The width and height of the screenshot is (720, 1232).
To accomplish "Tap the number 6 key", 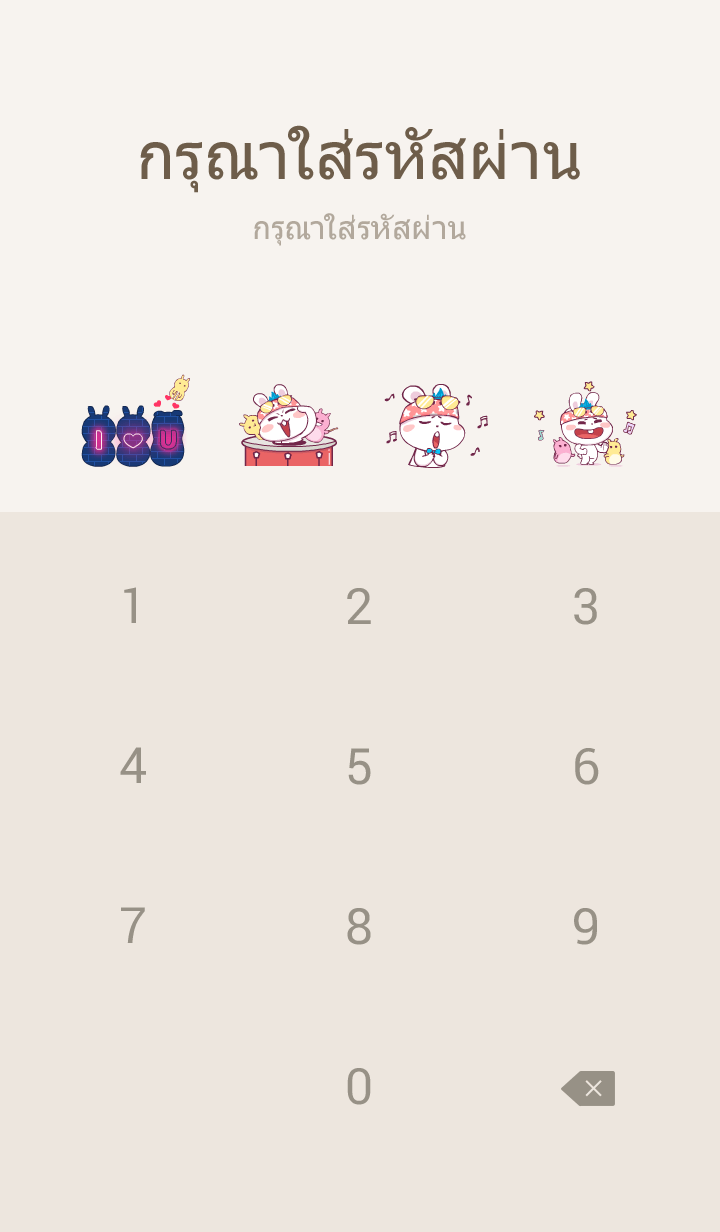I will tap(586, 766).
